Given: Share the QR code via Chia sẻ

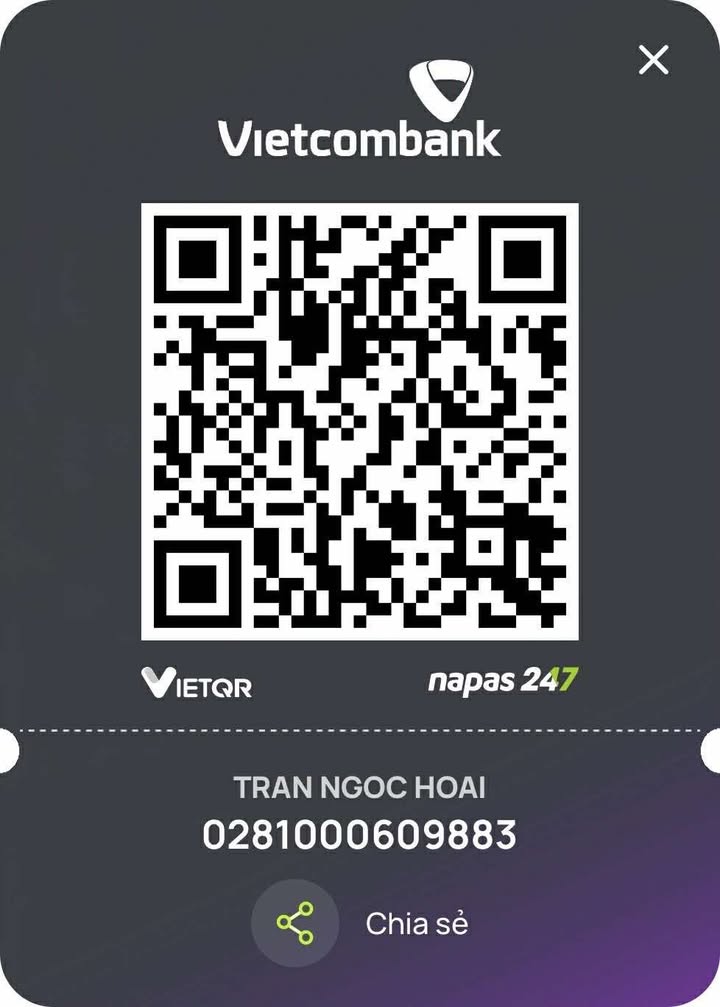Looking at the screenshot, I should [295, 922].
